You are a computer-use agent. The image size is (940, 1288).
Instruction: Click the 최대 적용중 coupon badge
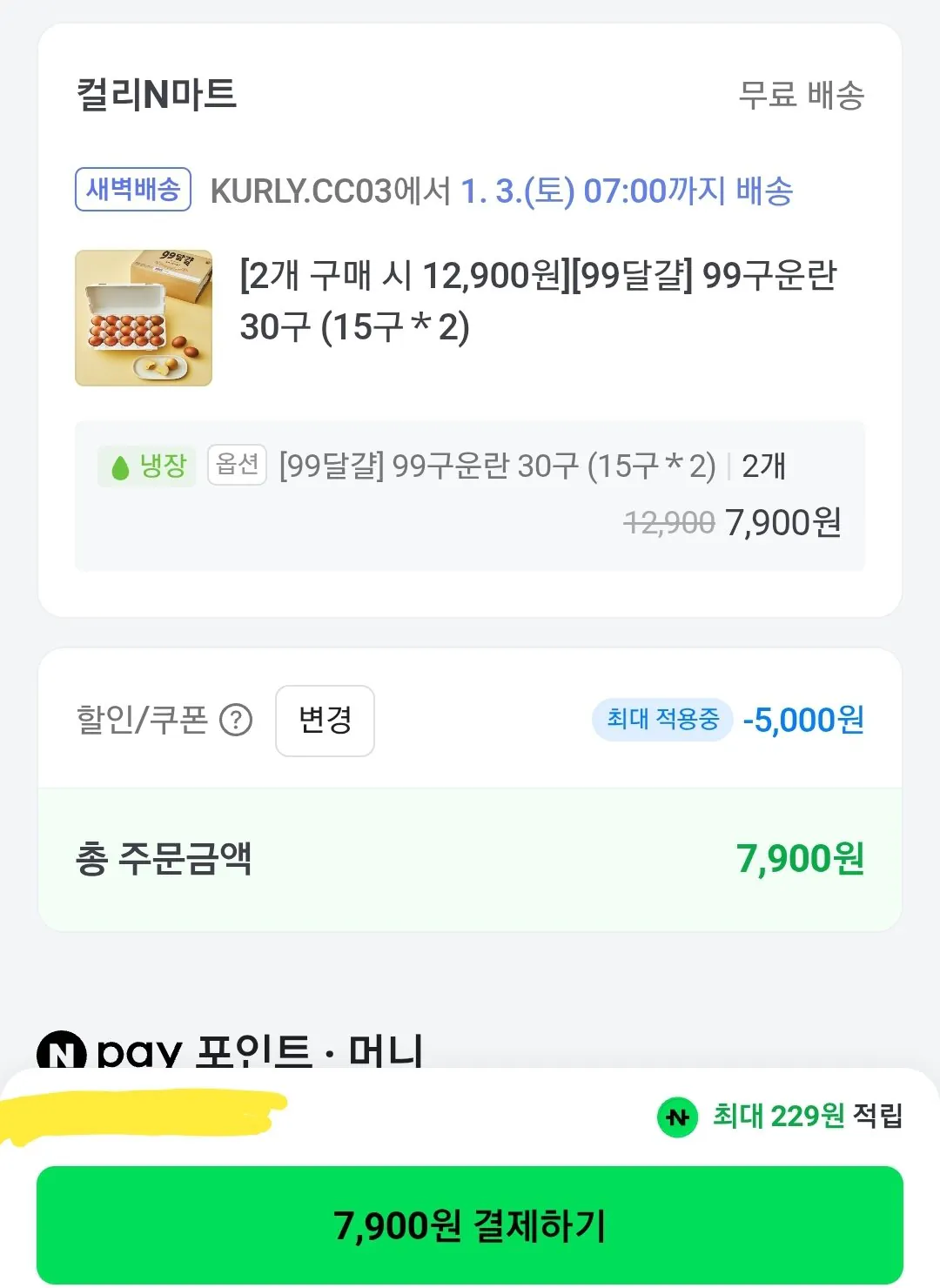coord(660,720)
